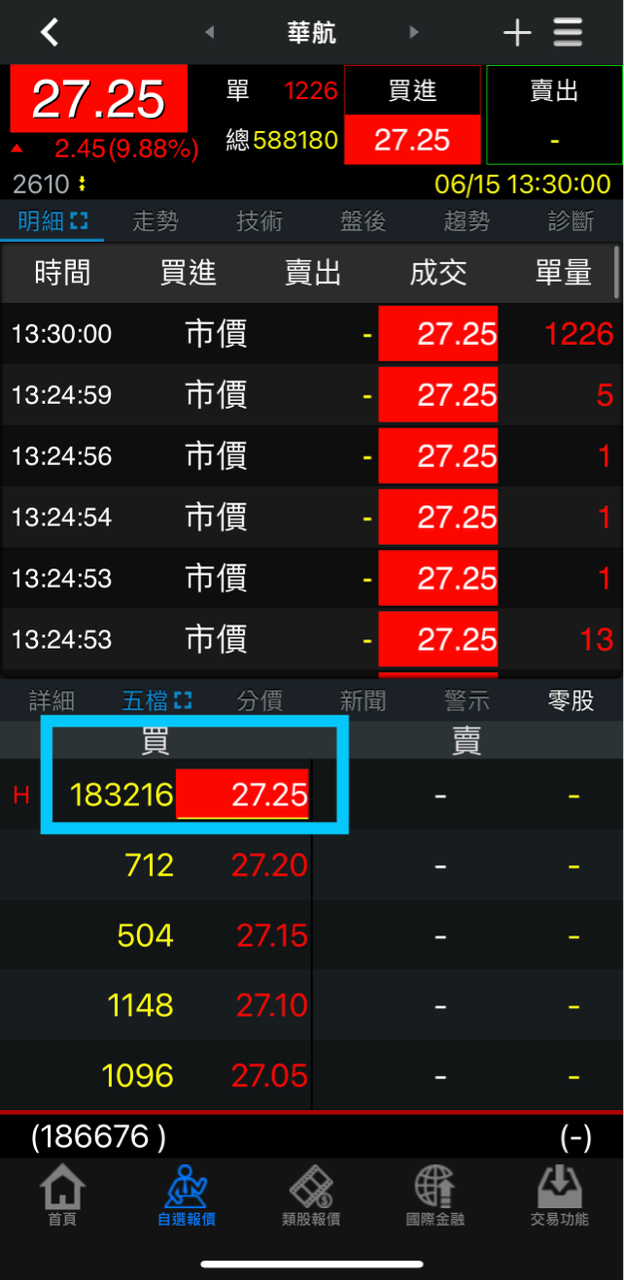Select the 盤後 tab
Viewport: 624px width, 1280px height.
pos(363,222)
